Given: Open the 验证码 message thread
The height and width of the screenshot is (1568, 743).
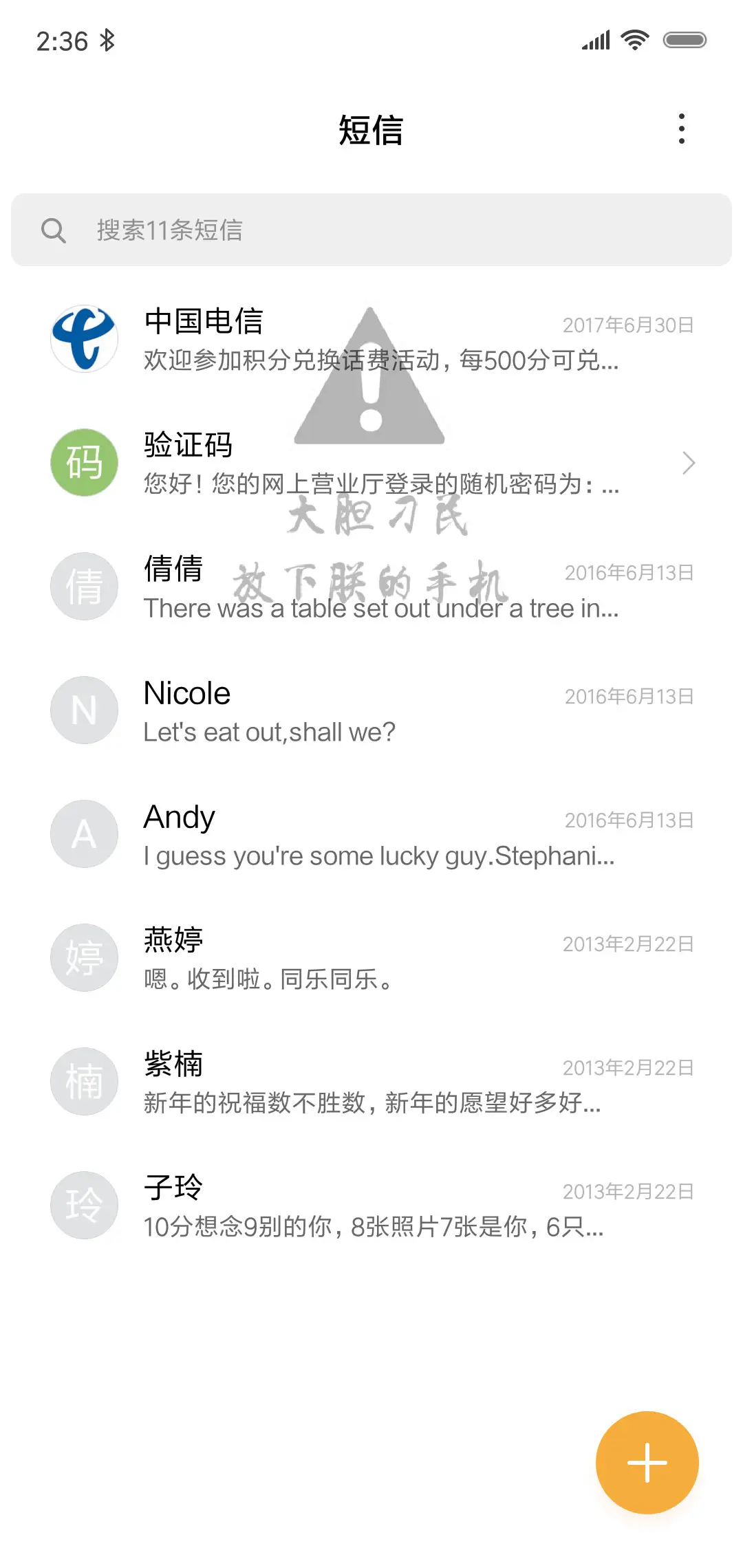Looking at the screenshot, I should [378, 462].
